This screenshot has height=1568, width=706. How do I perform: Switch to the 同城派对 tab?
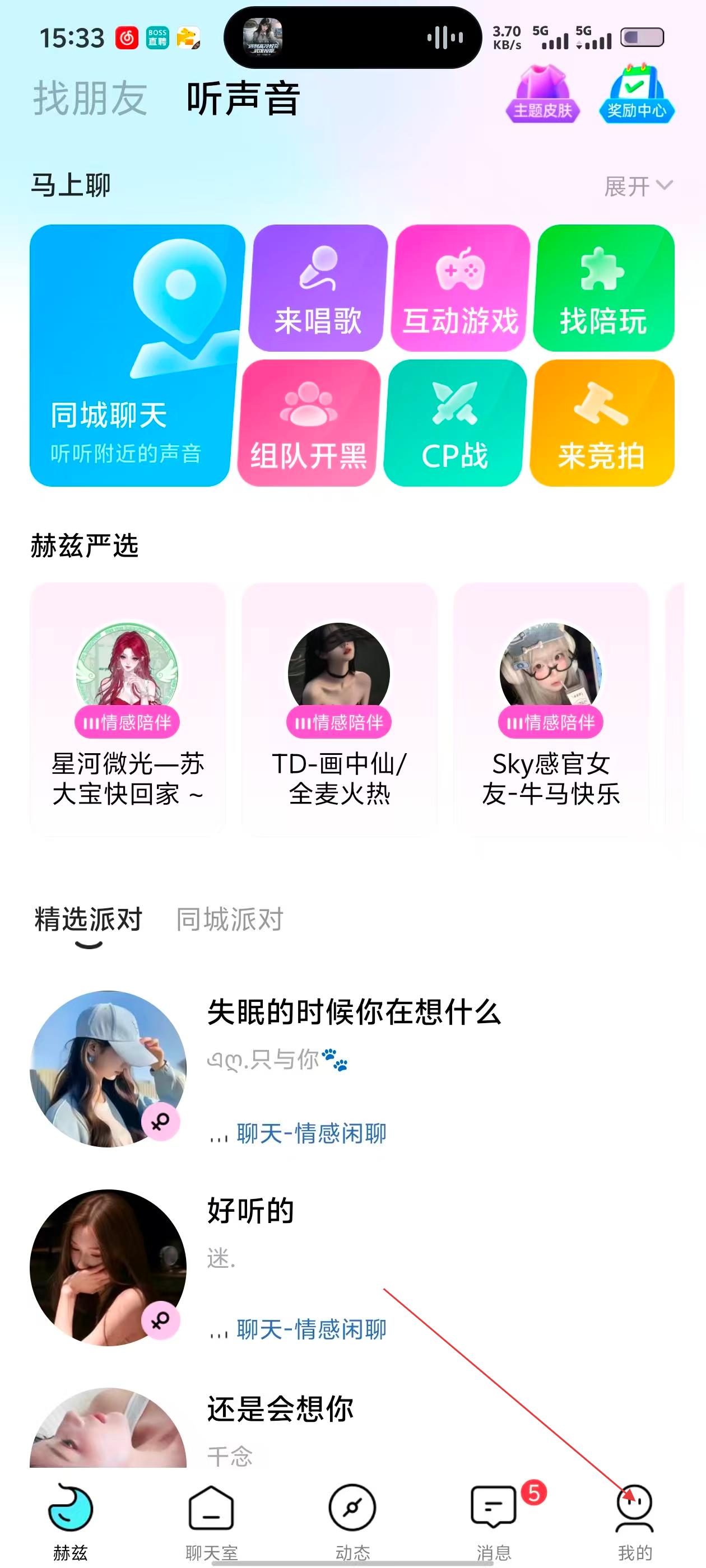click(x=230, y=919)
